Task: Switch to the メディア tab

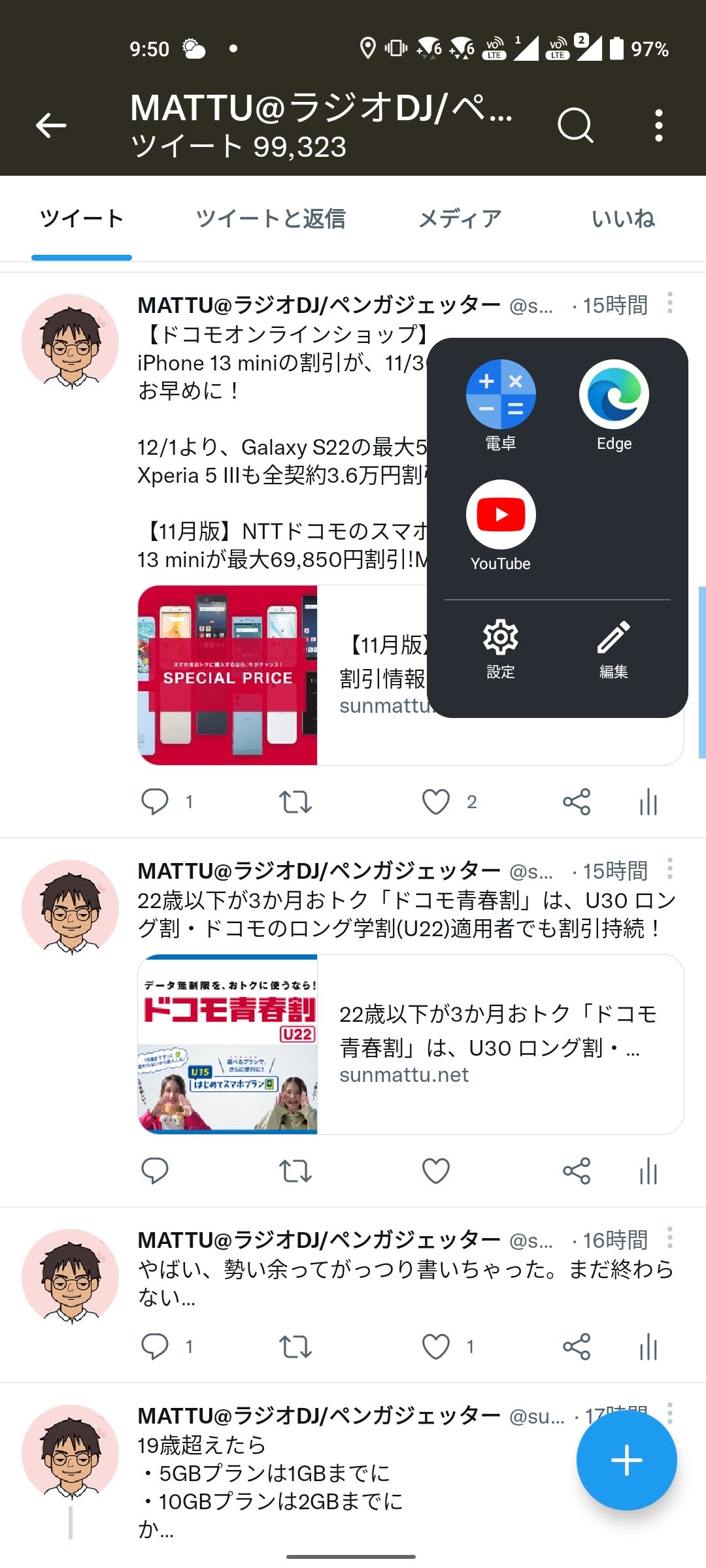Action: tap(460, 219)
